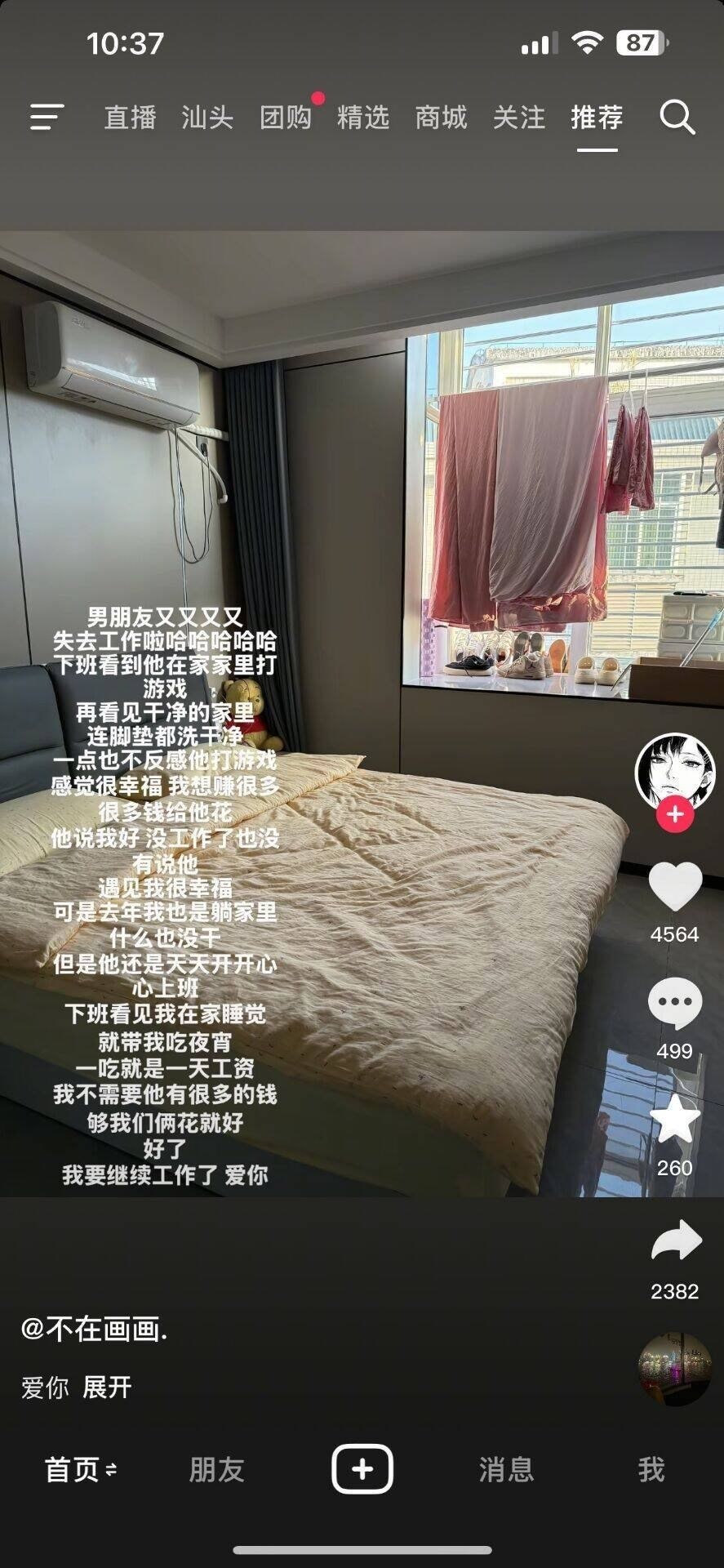The height and width of the screenshot is (1568, 724).
Task: Open the 团购 tab
Action: tap(286, 118)
